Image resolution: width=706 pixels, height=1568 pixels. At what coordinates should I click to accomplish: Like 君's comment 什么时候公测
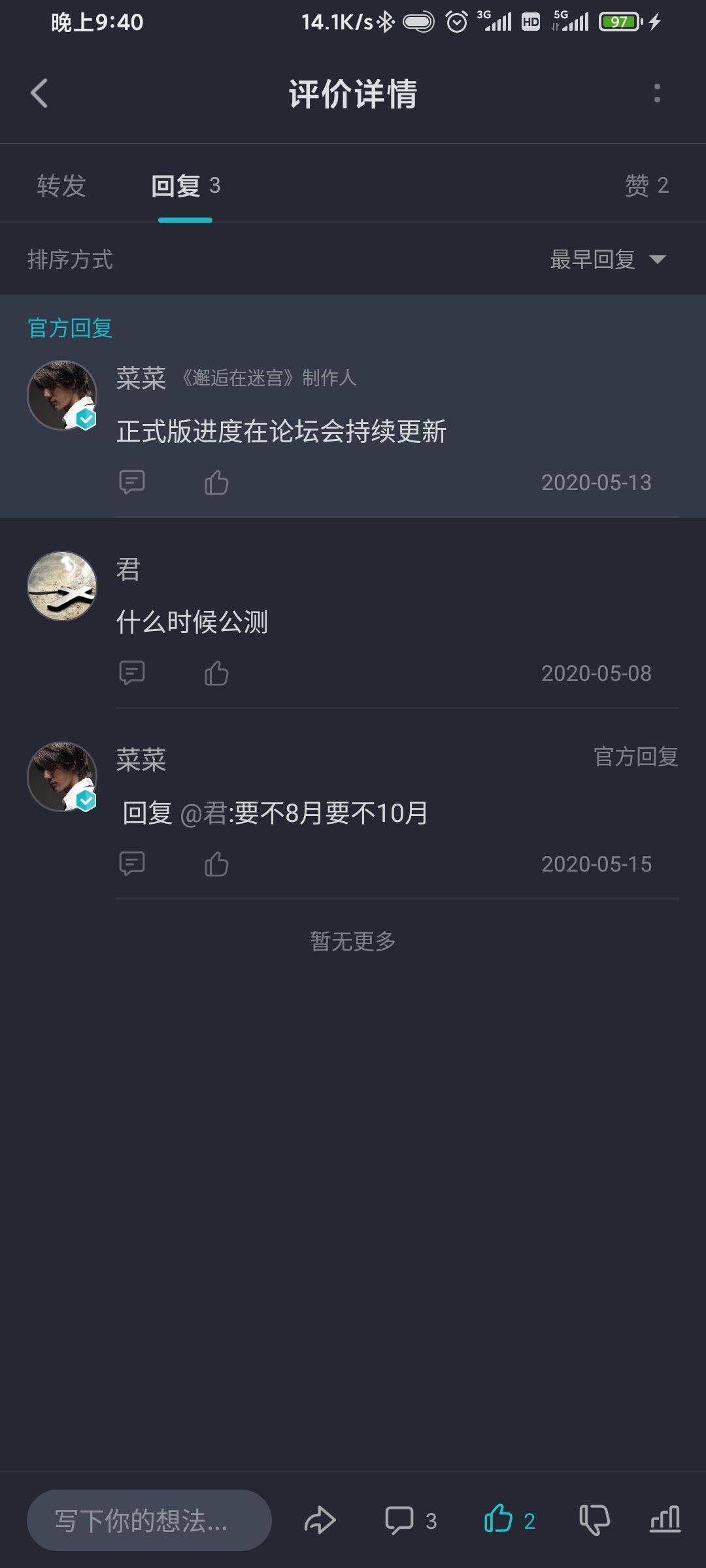tap(216, 673)
